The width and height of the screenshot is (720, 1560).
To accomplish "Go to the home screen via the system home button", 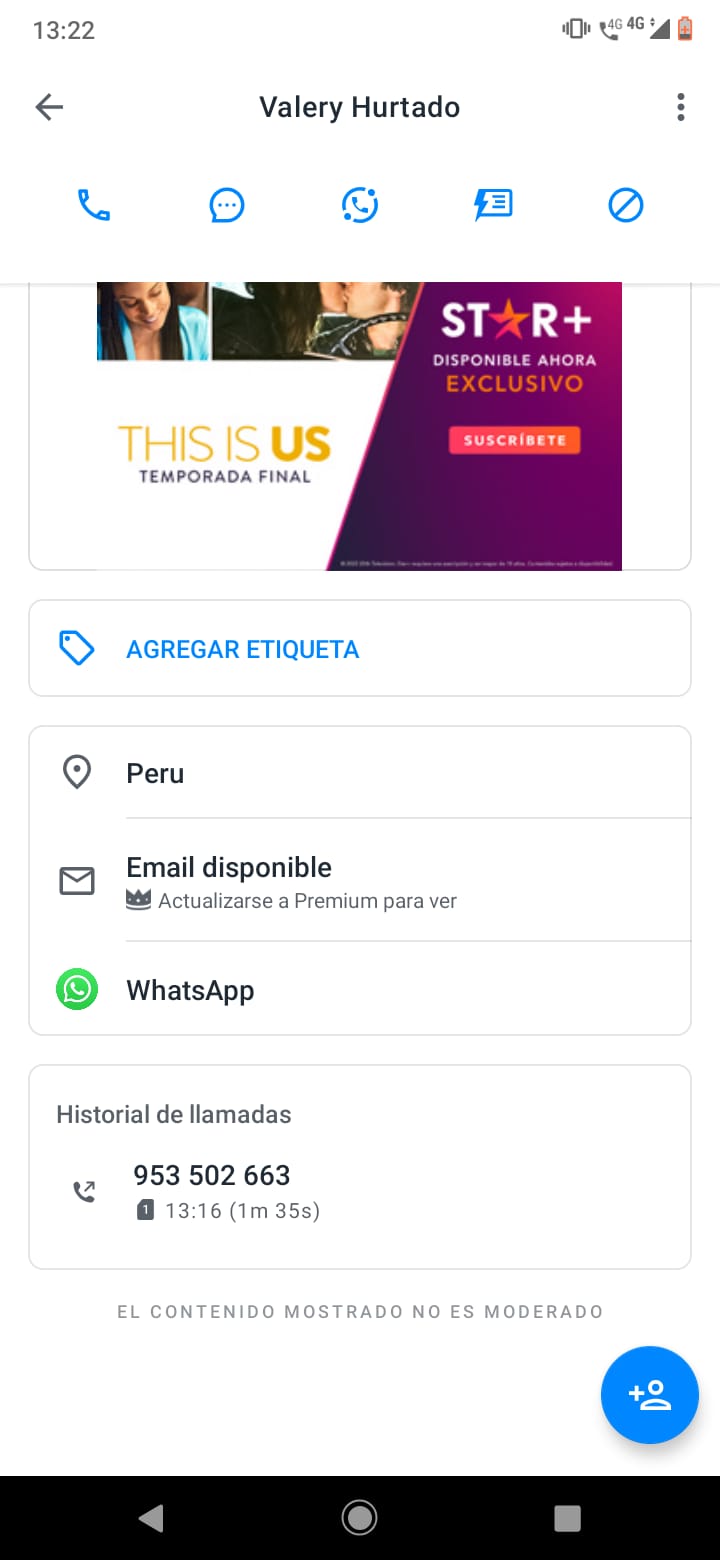I will coord(359,1518).
